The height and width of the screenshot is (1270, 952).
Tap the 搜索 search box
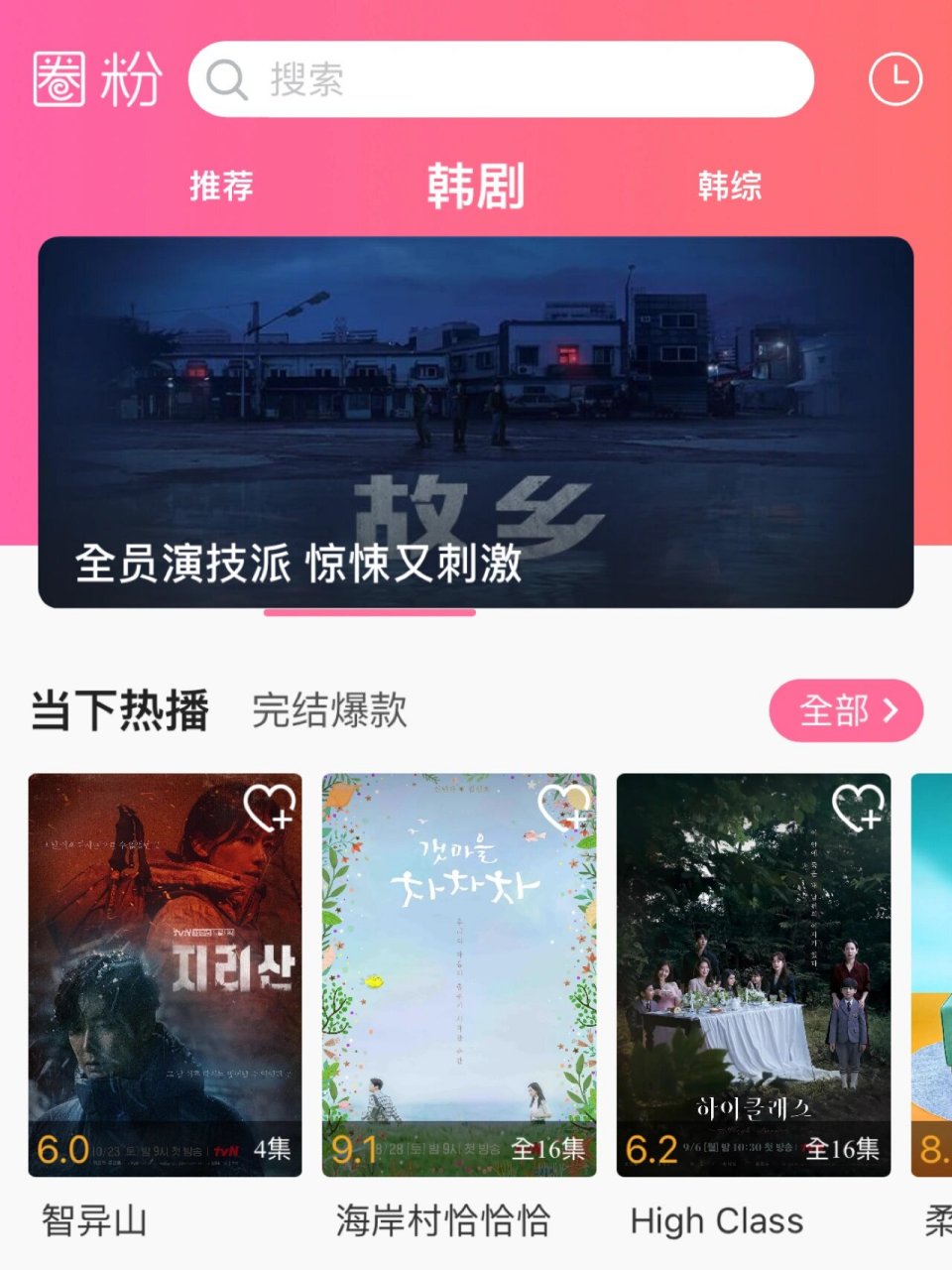click(x=501, y=79)
